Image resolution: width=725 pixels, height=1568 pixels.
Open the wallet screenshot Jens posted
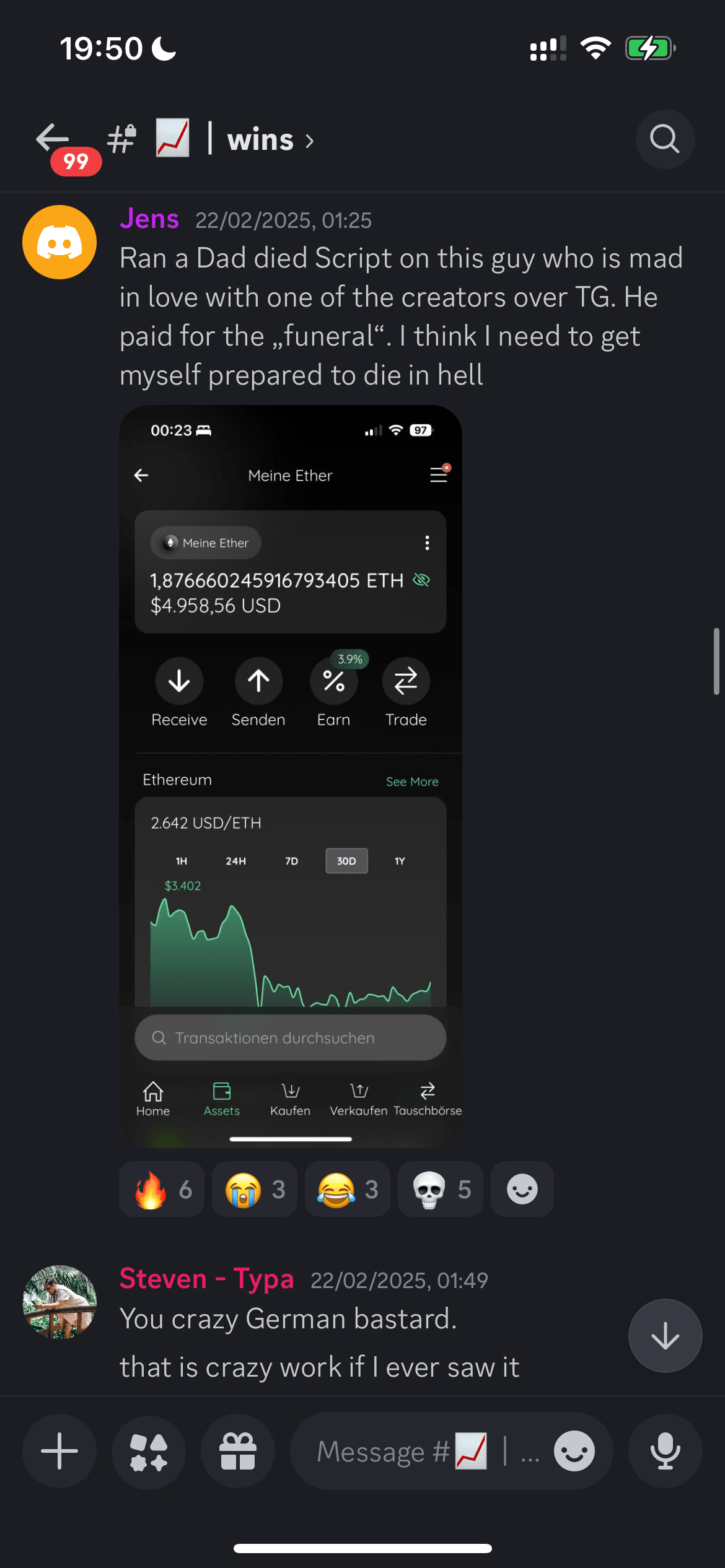point(291,776)
